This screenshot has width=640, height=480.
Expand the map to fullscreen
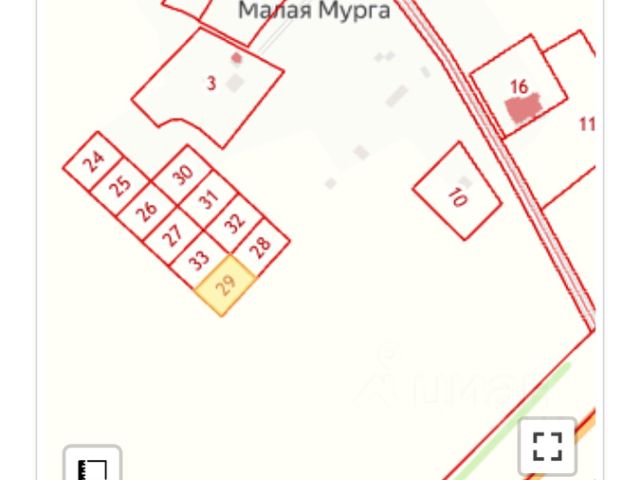point(547,445)
